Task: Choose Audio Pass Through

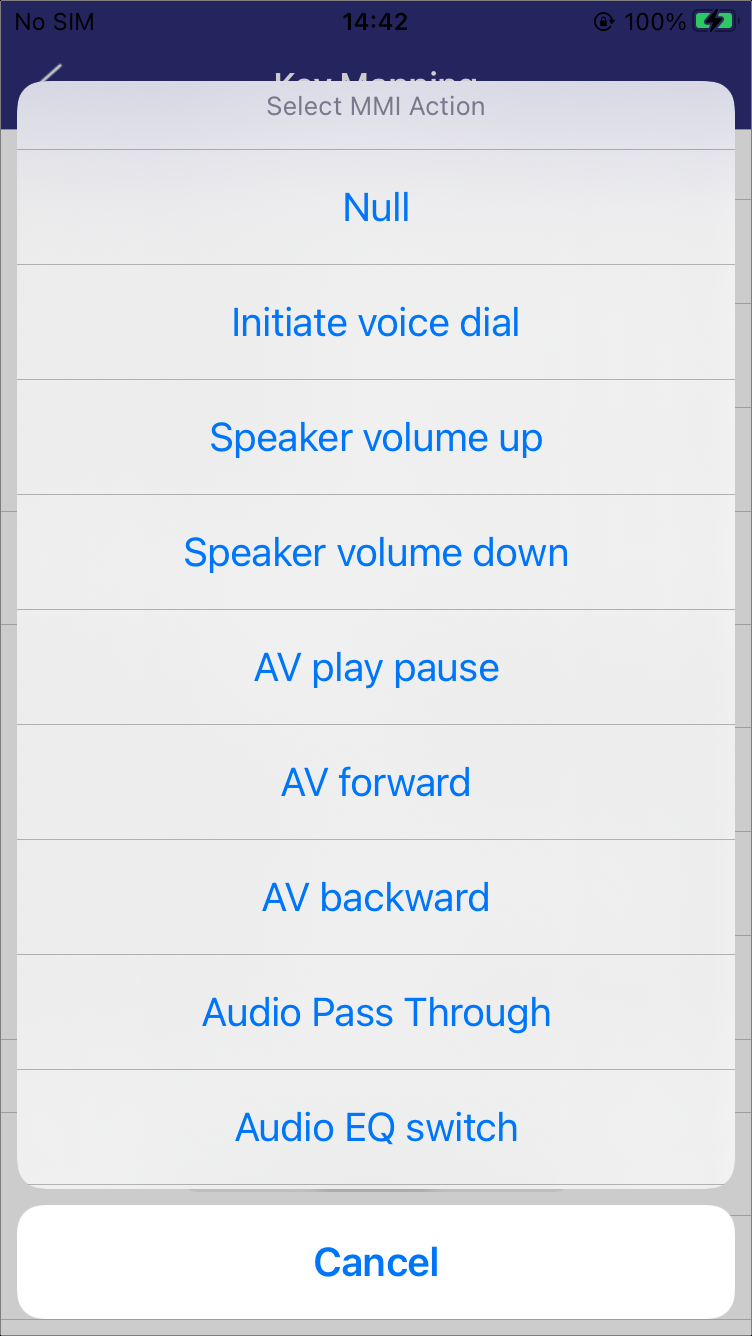Action: [x=376, y=1012]
